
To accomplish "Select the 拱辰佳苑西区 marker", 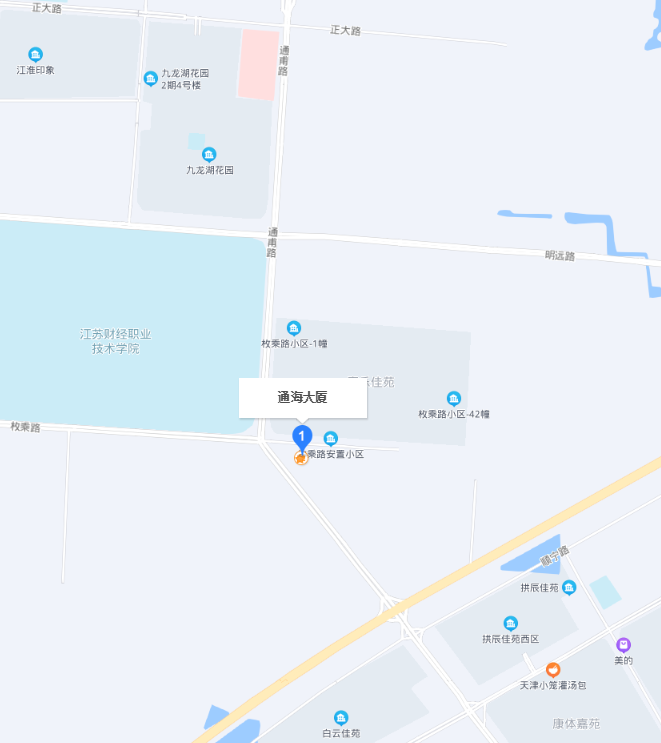I will (x=511, y=623).
